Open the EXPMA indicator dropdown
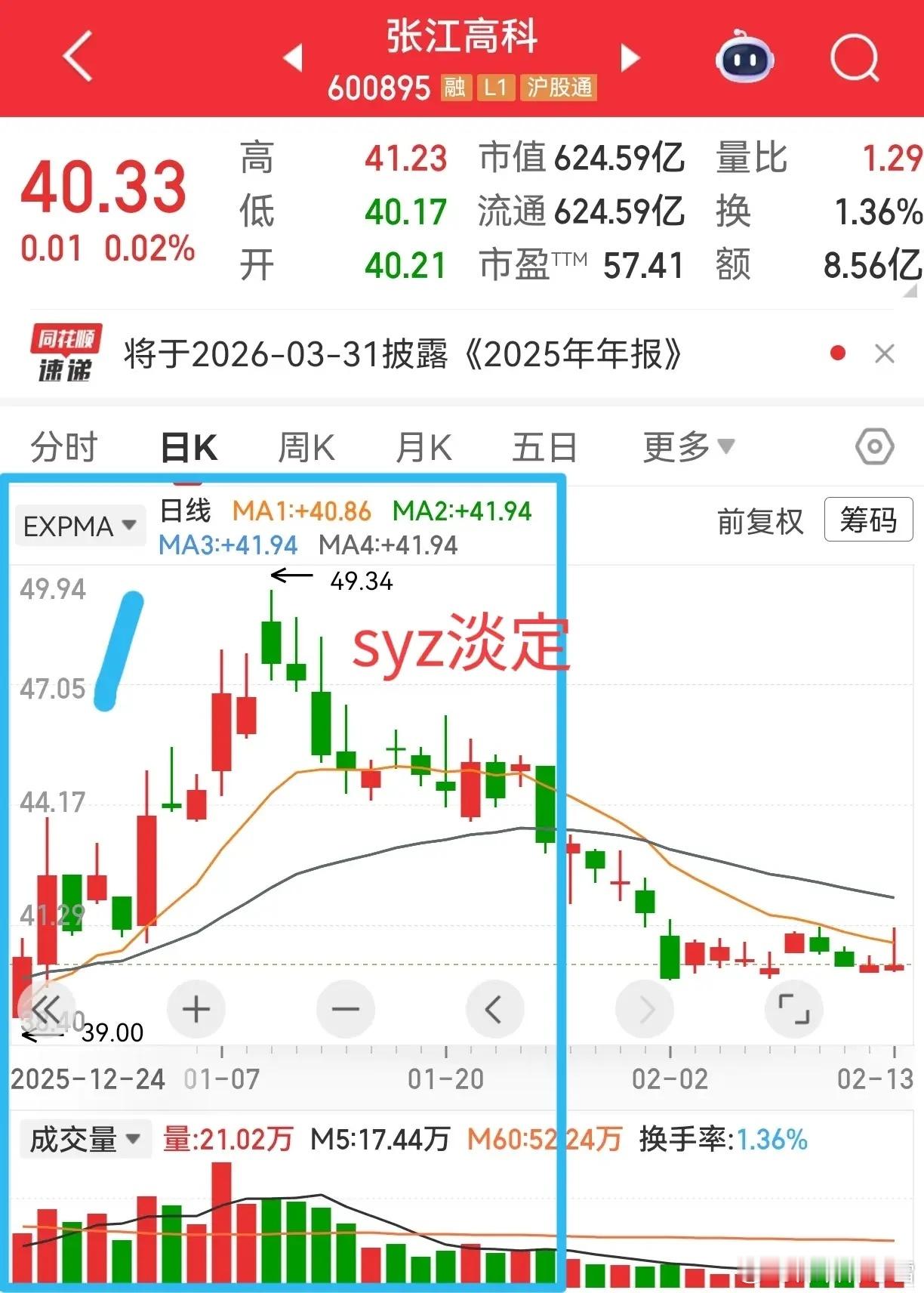This screenshot has width=924, height=1293. point(79,526)
